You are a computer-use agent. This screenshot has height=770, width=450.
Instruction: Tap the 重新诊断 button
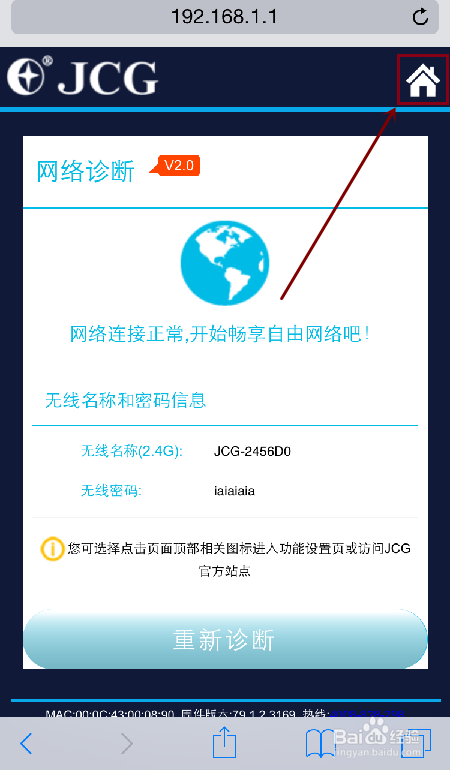coord(225,639)
